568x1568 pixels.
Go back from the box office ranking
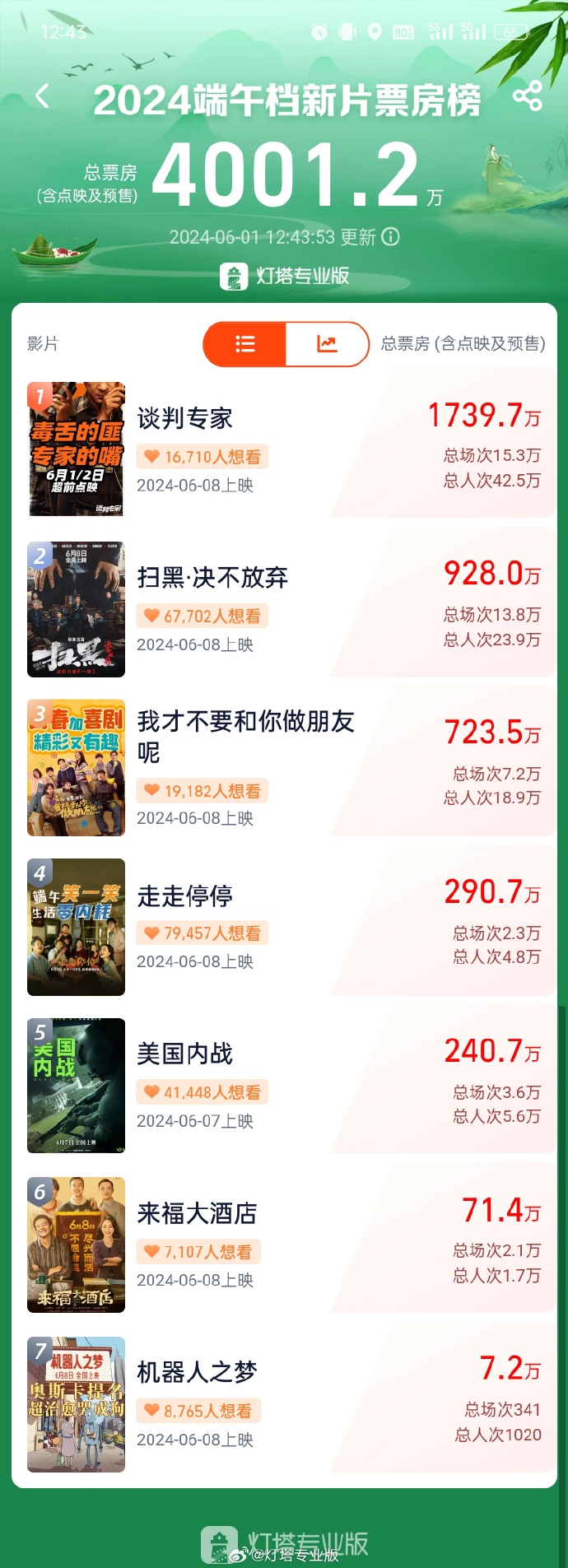point(43,97)
